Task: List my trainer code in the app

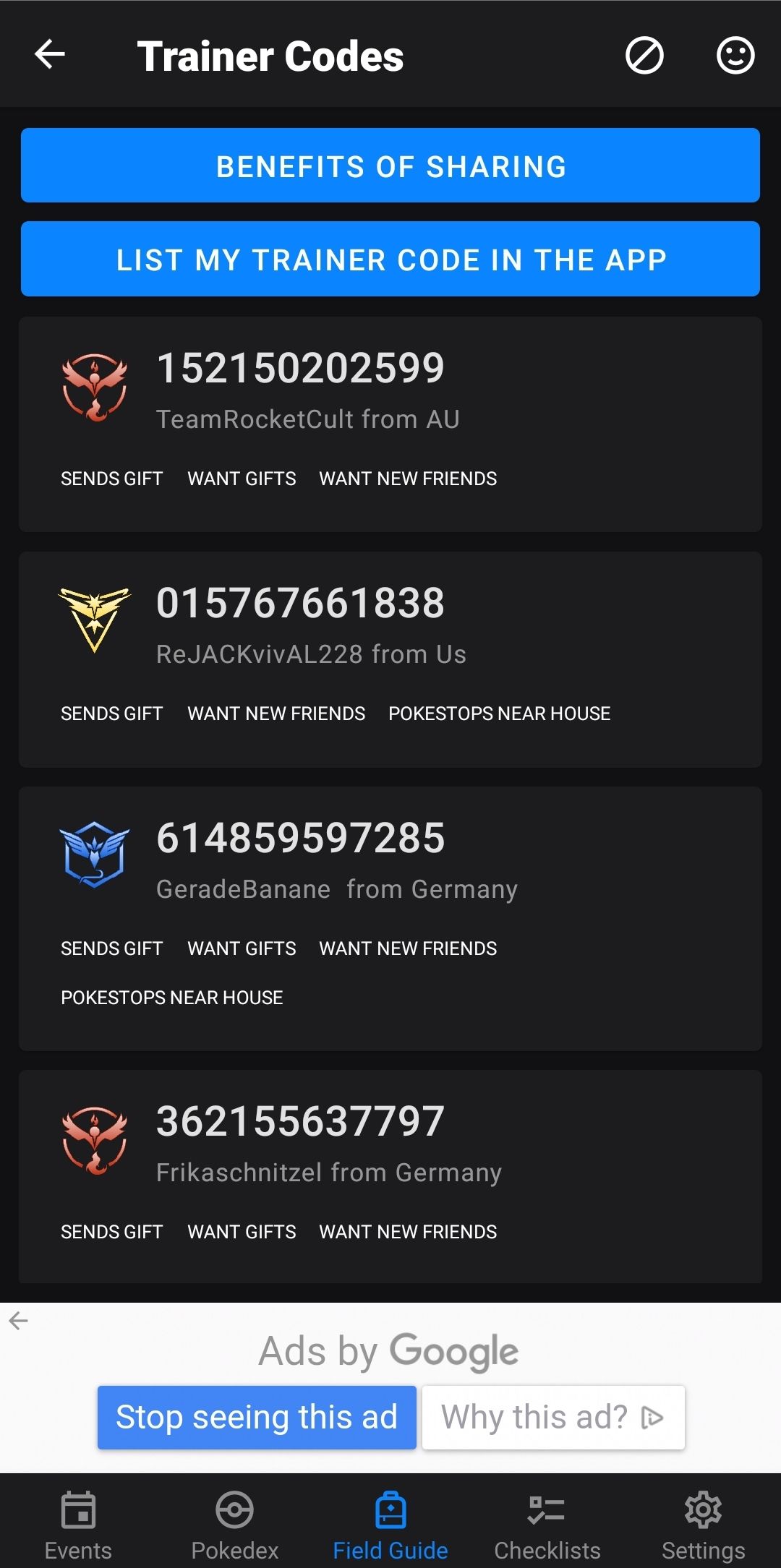Action: tap(390, 259)
